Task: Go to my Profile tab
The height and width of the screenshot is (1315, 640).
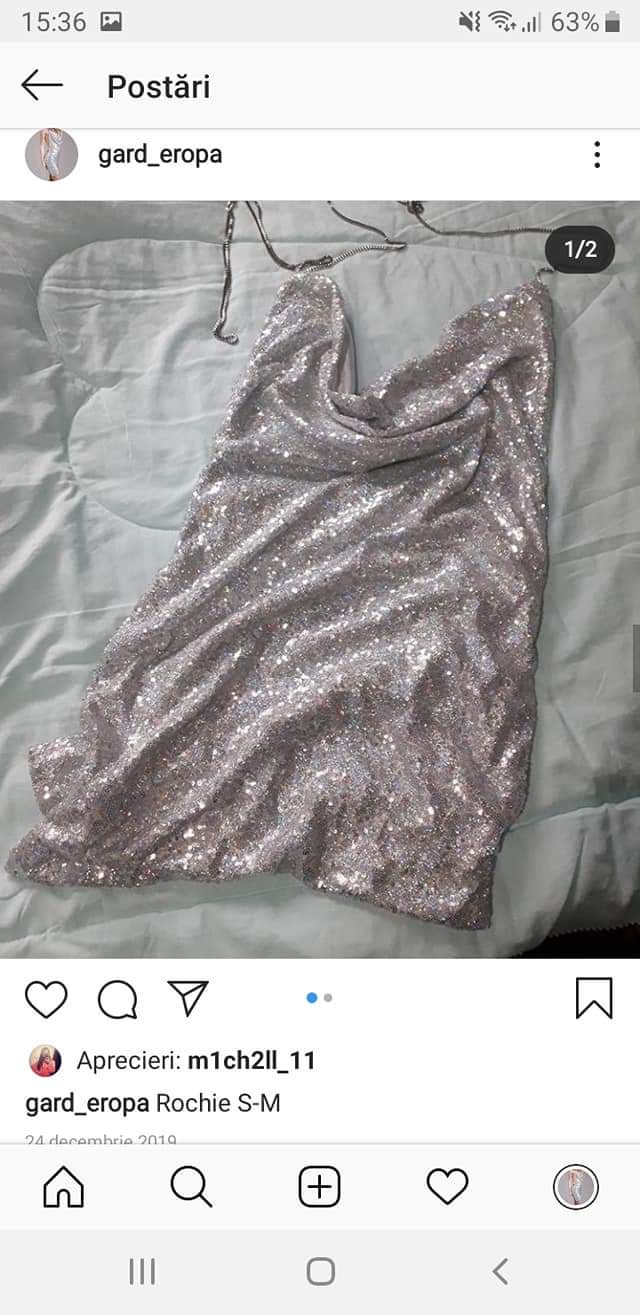Action: tap(576, 1187)
